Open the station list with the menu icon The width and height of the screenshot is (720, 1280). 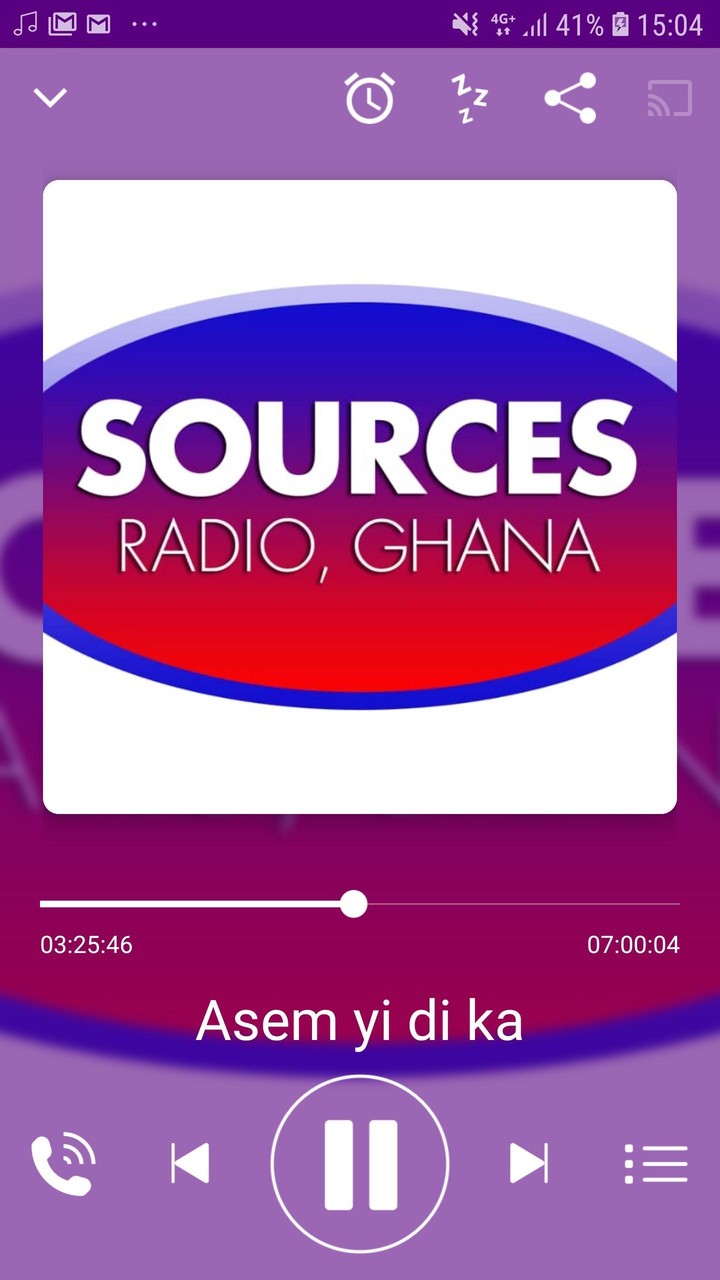pyautogui.click(x=657, y=1165)
